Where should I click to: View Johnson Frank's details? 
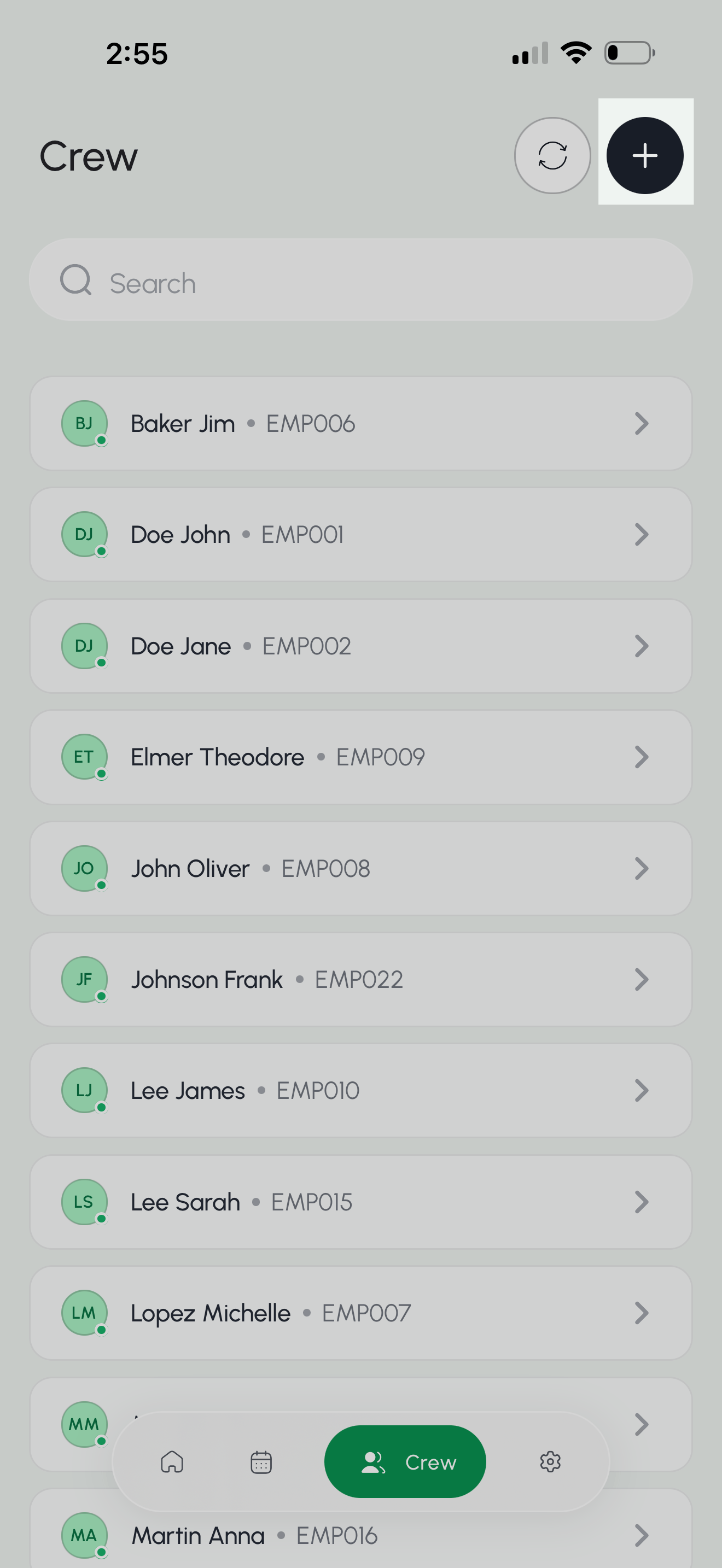pyautogui.click(x=361, y=979)
